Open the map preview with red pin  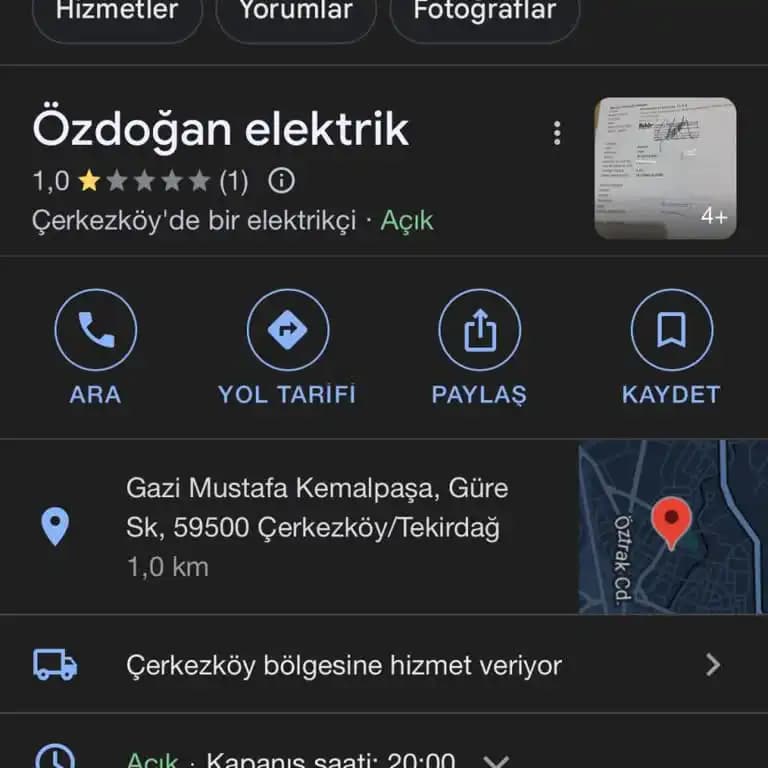(672, 527)
